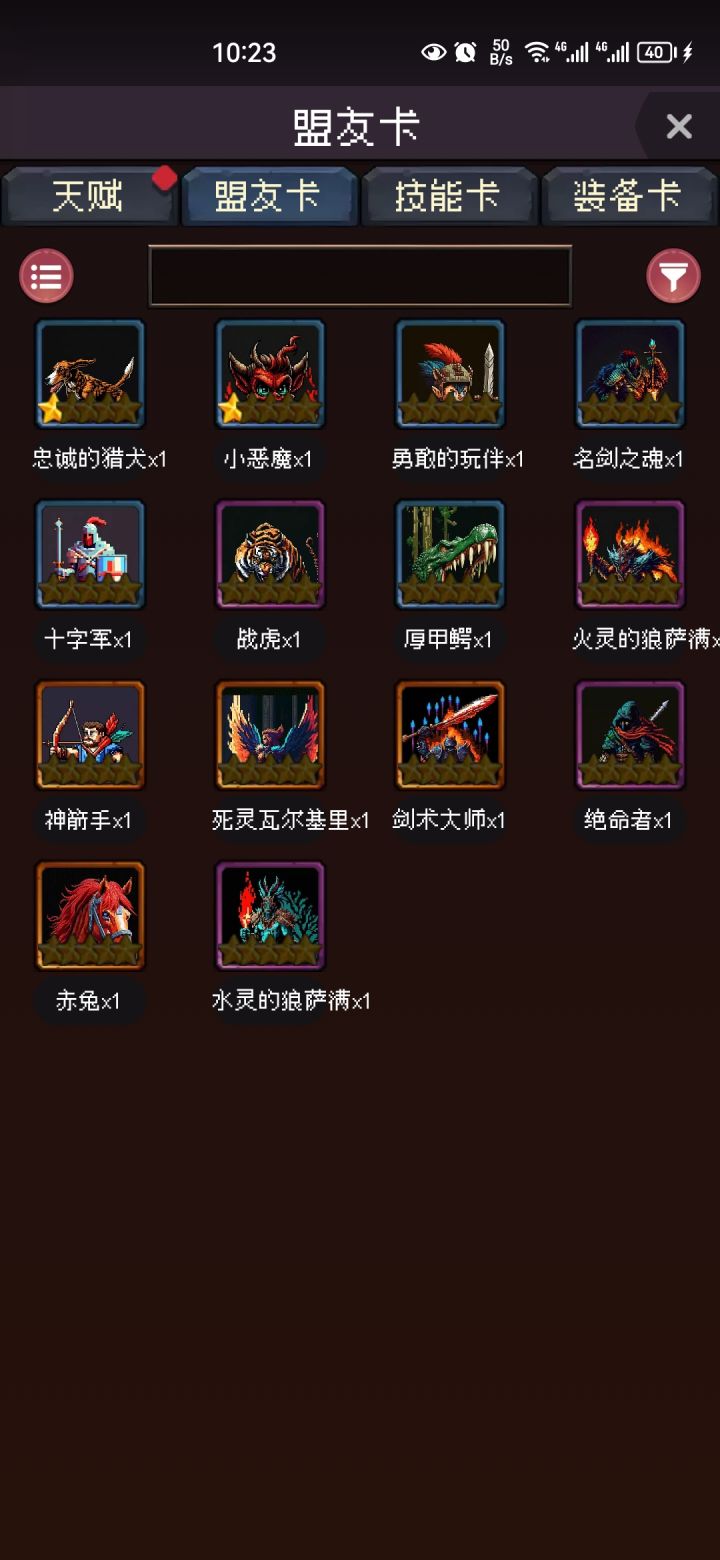This screenshot has width=720, height=1560.
Task: Click the star badge on 忠诚的猎犬 card
Action: pyautogui.click(x=47, y=408)
